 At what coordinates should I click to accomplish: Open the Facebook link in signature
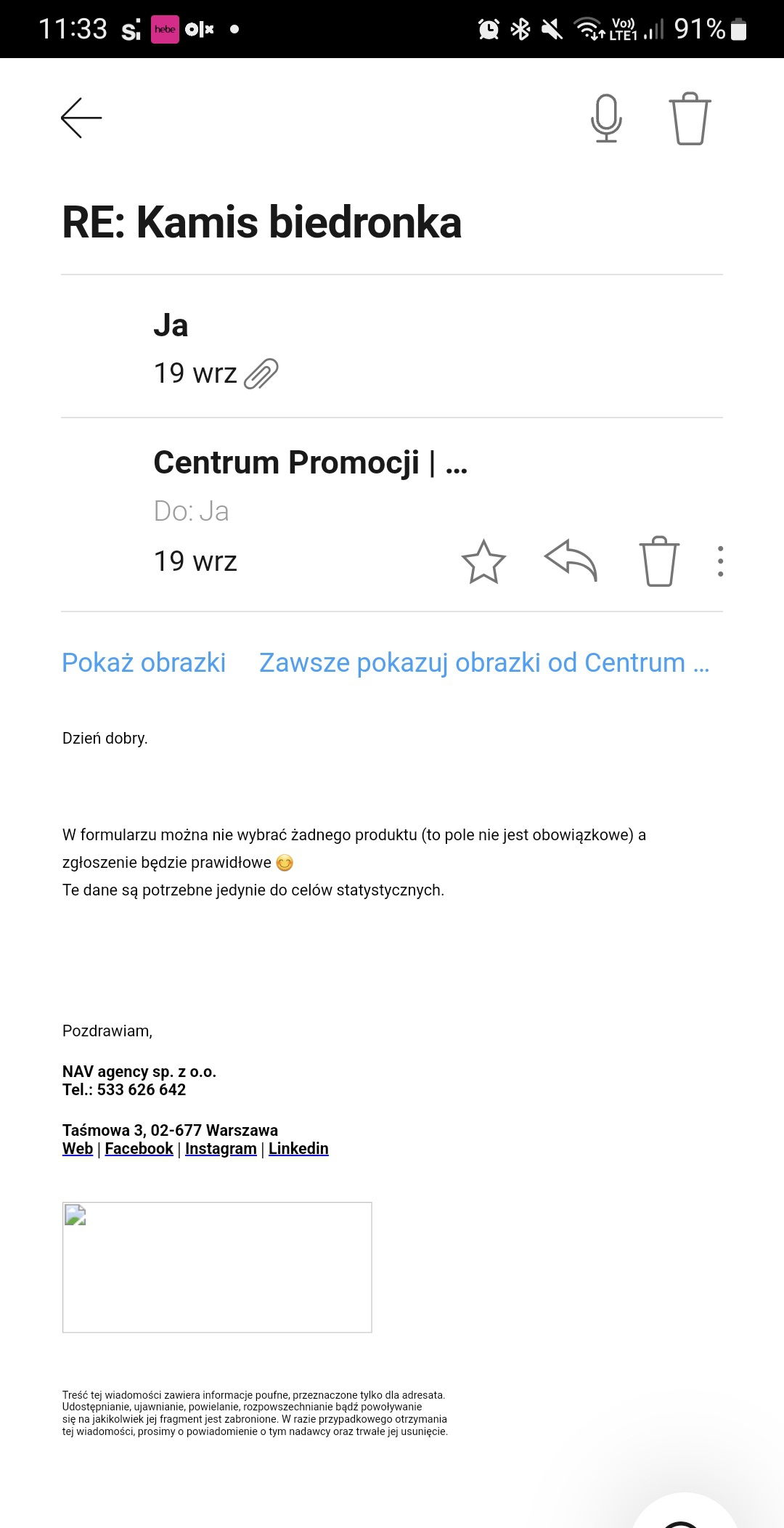[139, 1148]
